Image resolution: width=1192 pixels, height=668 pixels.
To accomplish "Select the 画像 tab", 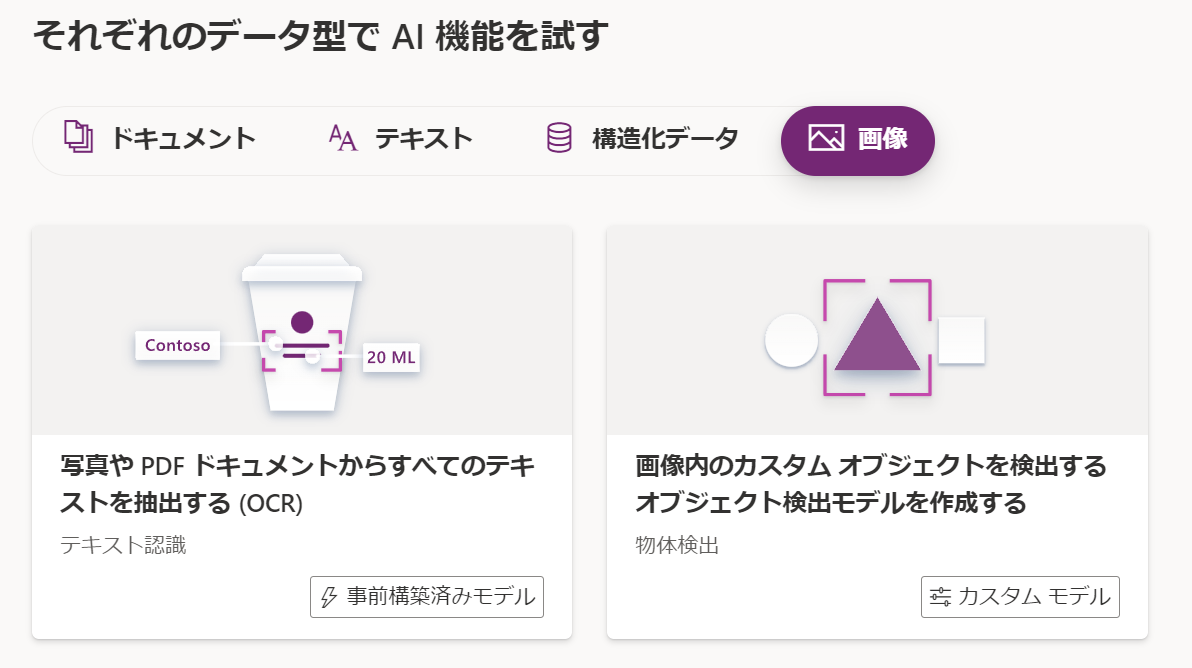I will 858,140.
